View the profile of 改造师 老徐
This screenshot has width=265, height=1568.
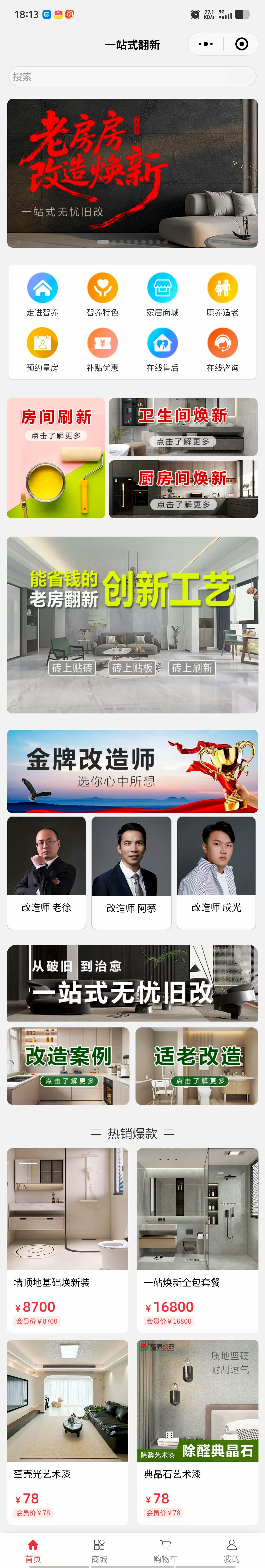[x=46, y=872]
